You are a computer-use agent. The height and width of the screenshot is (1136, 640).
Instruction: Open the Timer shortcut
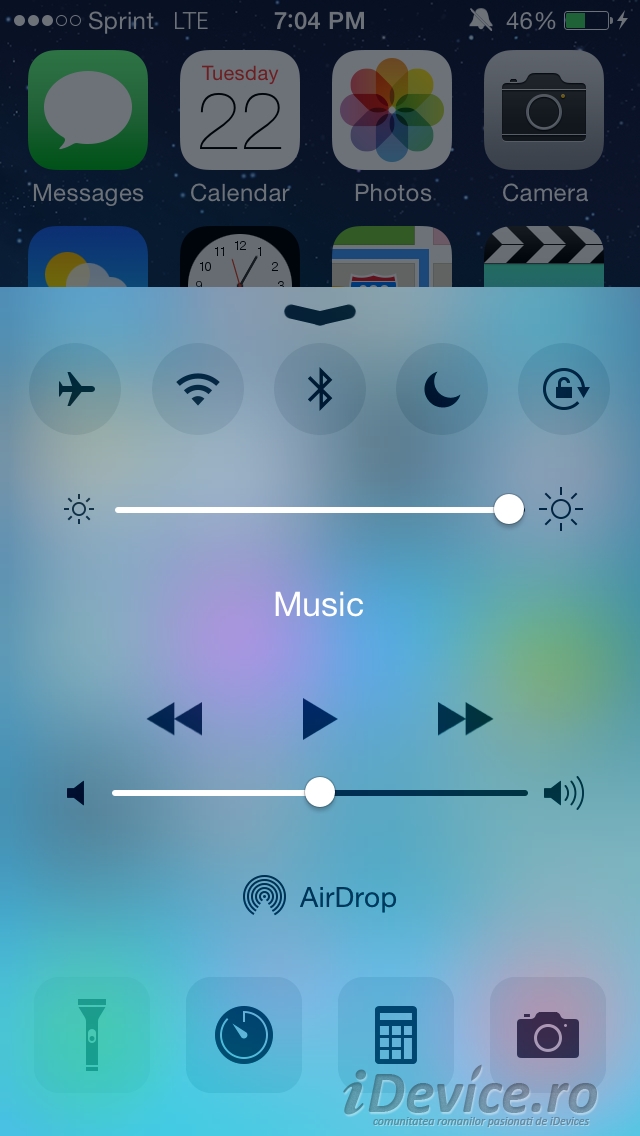tap(244, 1034)
